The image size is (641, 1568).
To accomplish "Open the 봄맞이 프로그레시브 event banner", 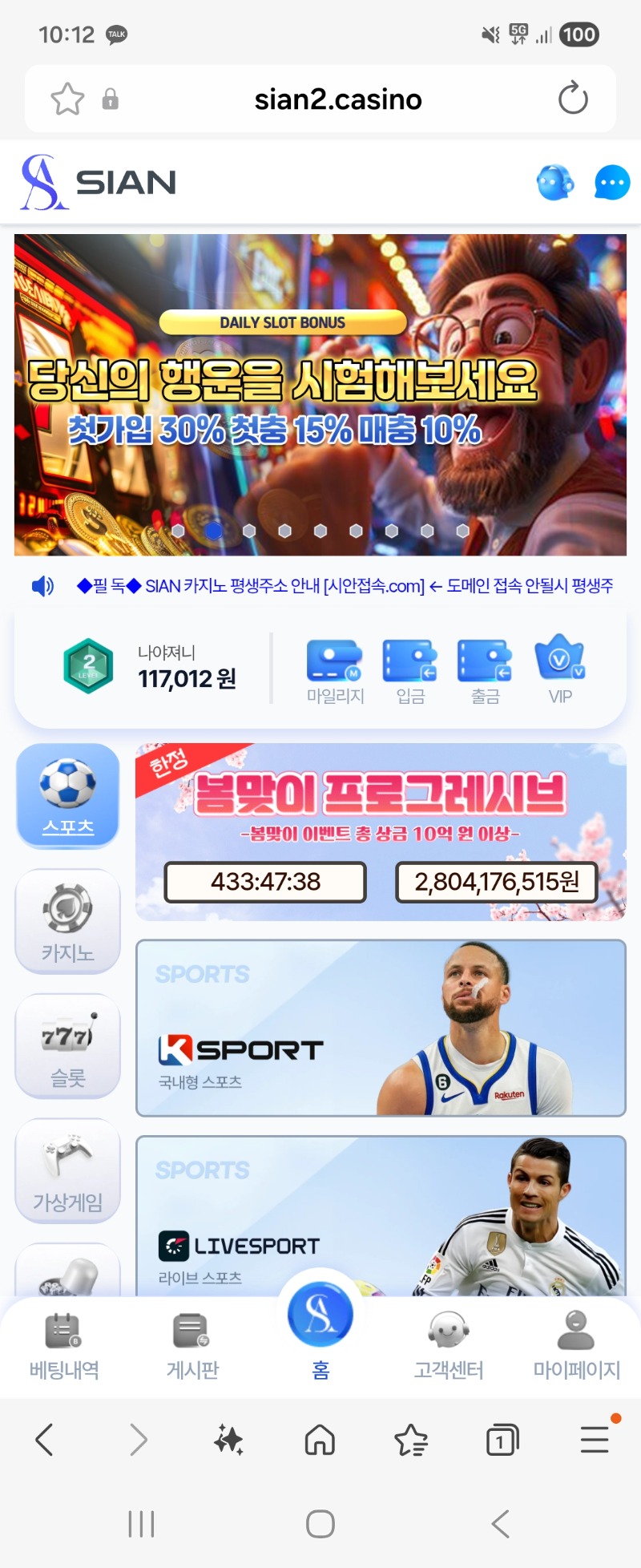I will pyautogui.click(x=381, y=831).
